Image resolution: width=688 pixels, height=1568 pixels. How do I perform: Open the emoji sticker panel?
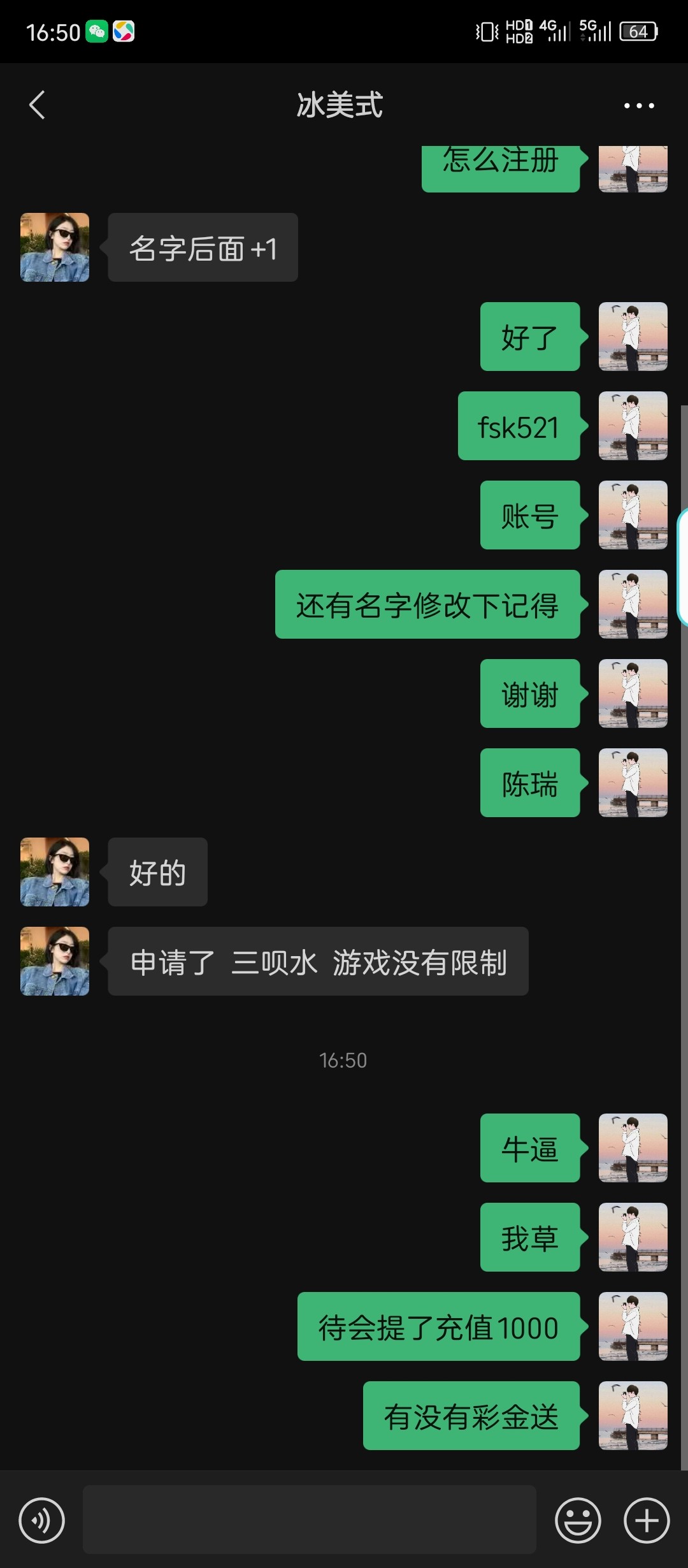coord(578,1520)
